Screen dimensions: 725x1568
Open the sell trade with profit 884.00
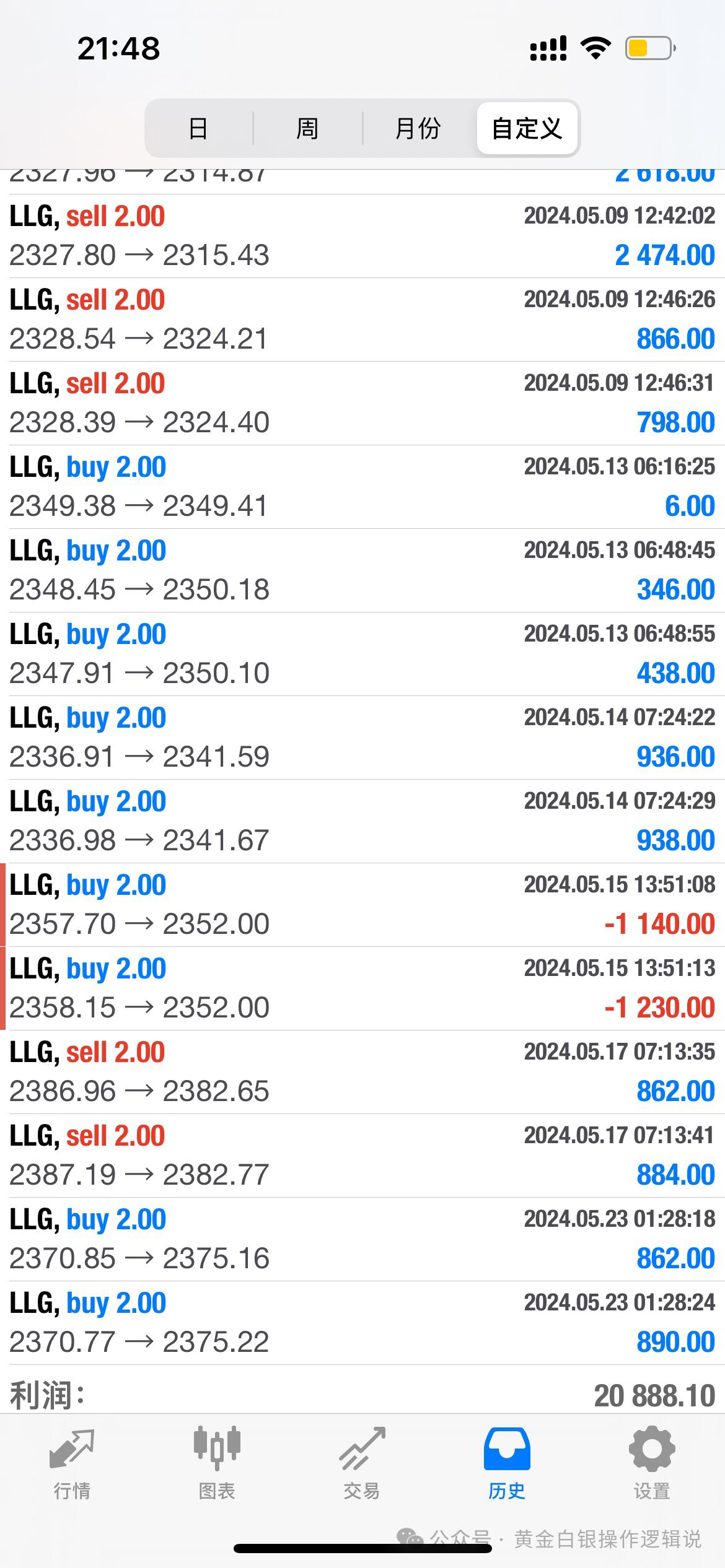point(362,1156)
